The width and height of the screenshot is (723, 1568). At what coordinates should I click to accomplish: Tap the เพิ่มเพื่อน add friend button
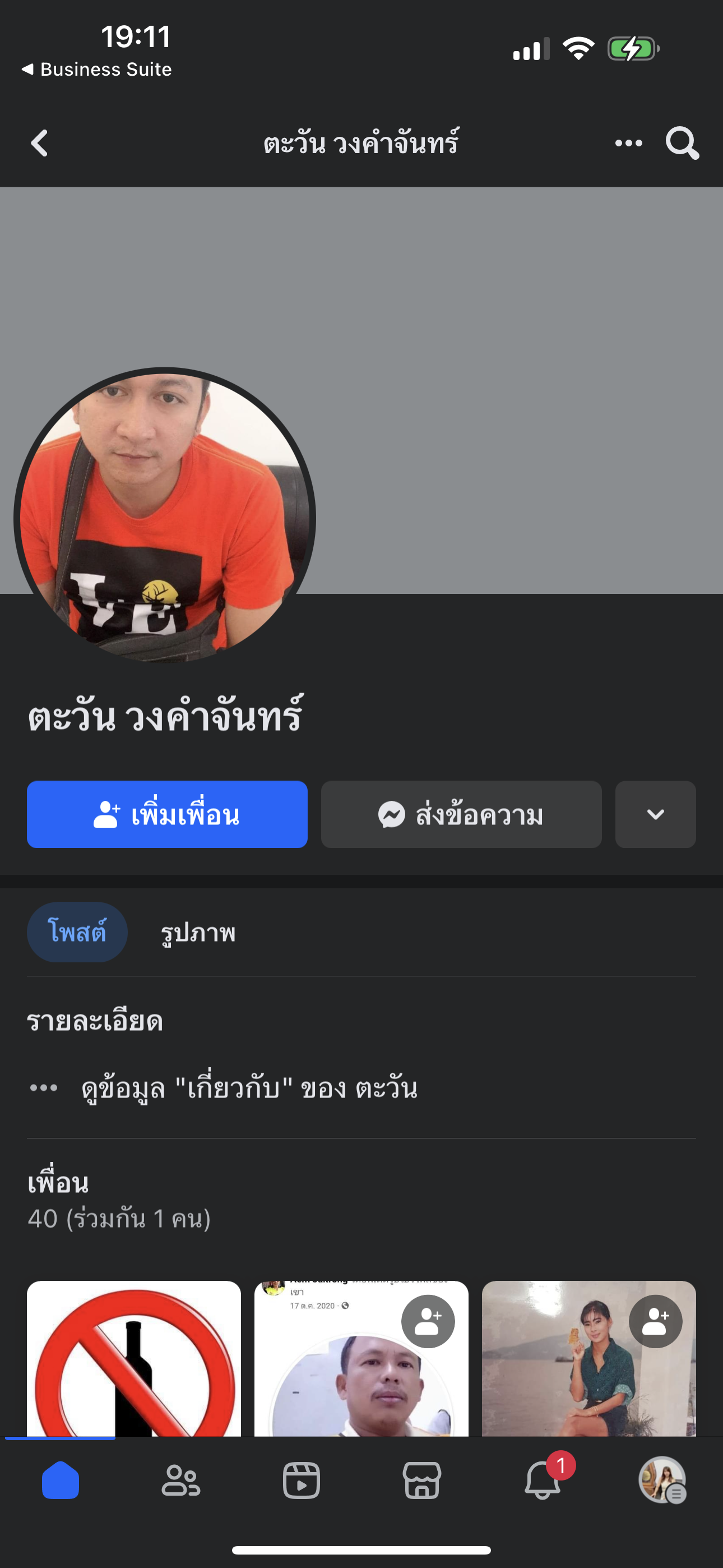coord(167,814)
